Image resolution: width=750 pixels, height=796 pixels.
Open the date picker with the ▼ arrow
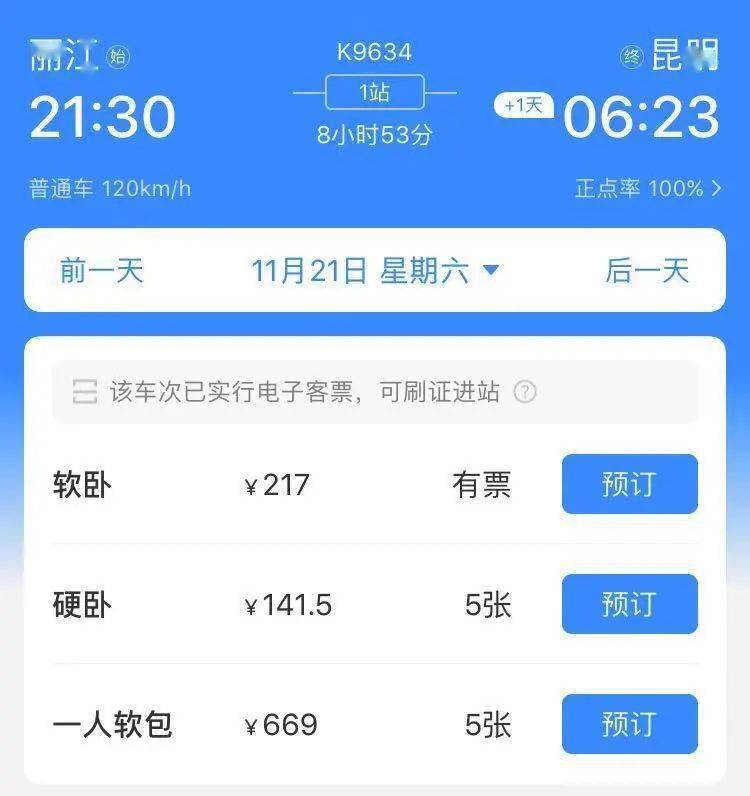[489, 270]
